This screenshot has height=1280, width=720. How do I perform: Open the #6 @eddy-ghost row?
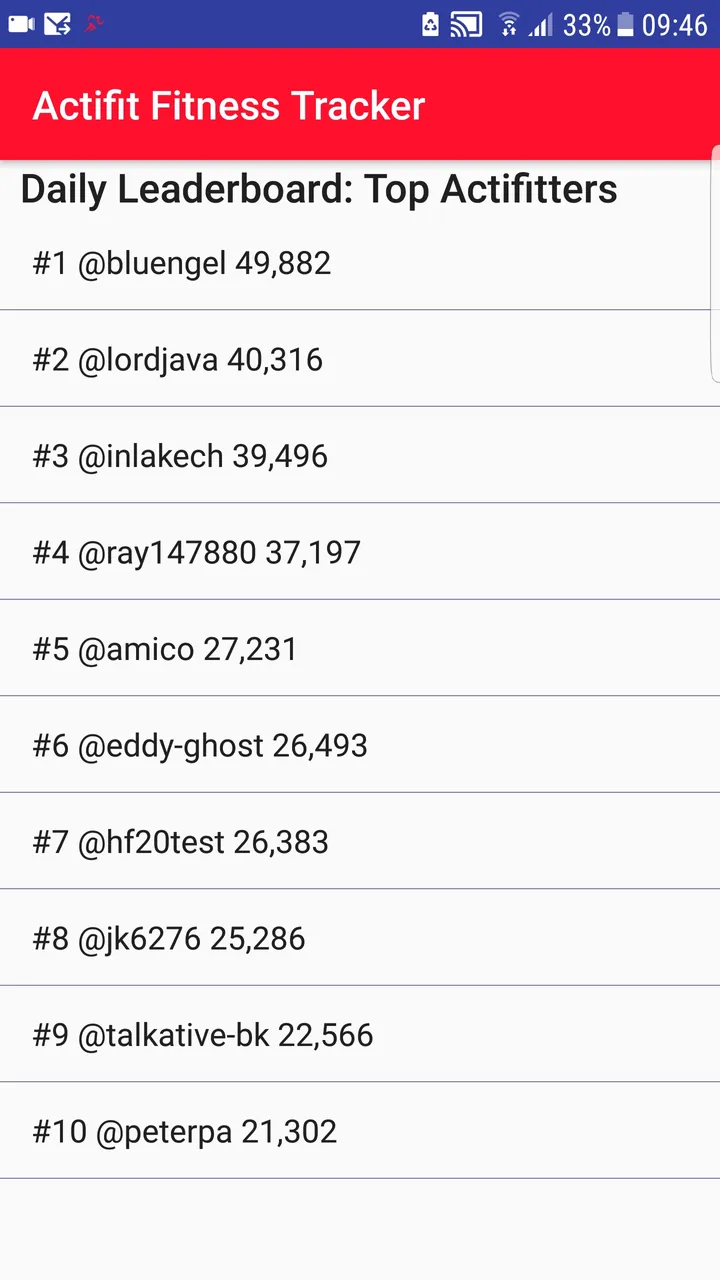360,745
